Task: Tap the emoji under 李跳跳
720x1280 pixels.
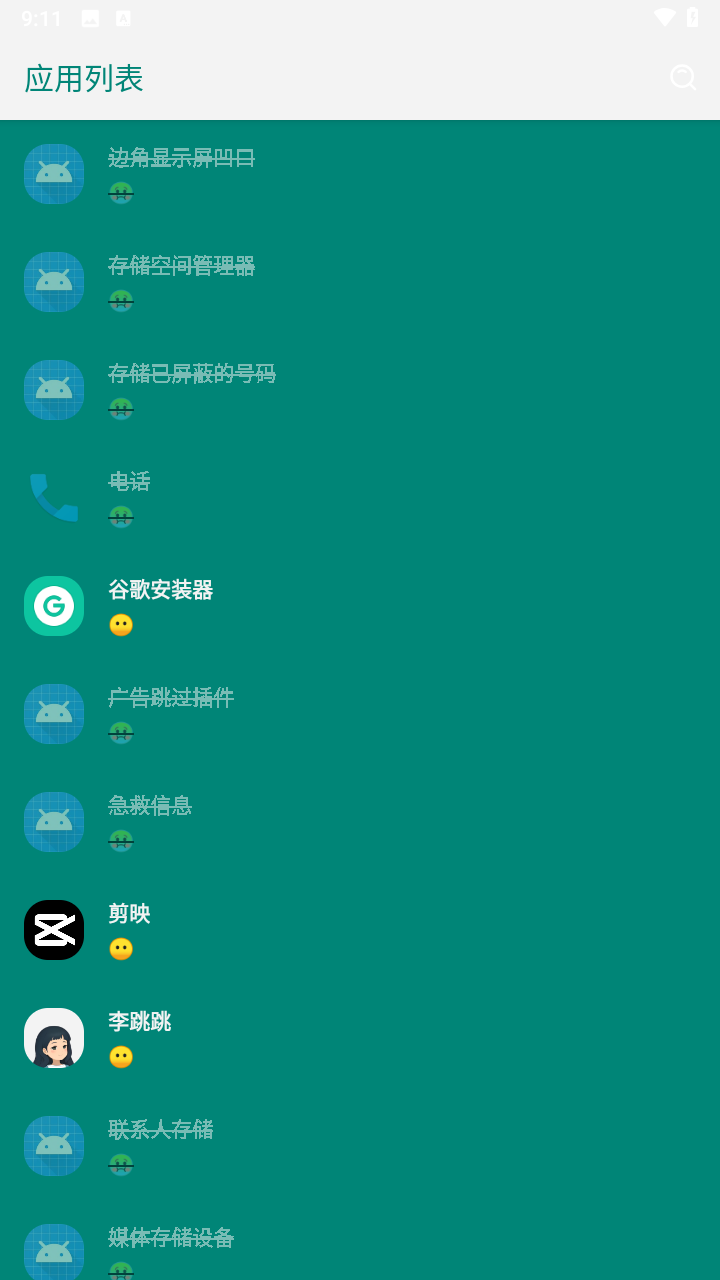Action: (121, 1057)
